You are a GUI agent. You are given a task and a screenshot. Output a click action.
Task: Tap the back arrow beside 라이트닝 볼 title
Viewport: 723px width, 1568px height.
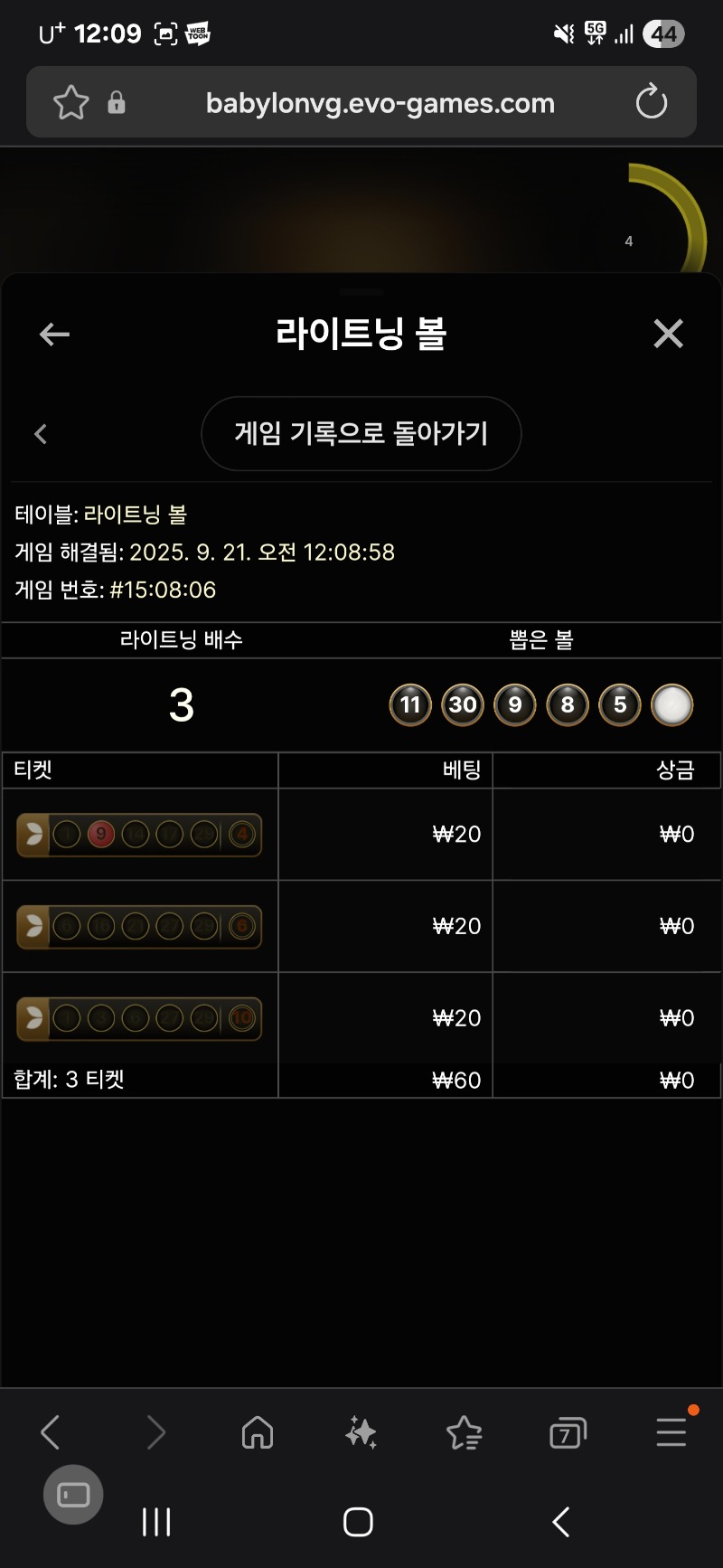pos(54,335)
